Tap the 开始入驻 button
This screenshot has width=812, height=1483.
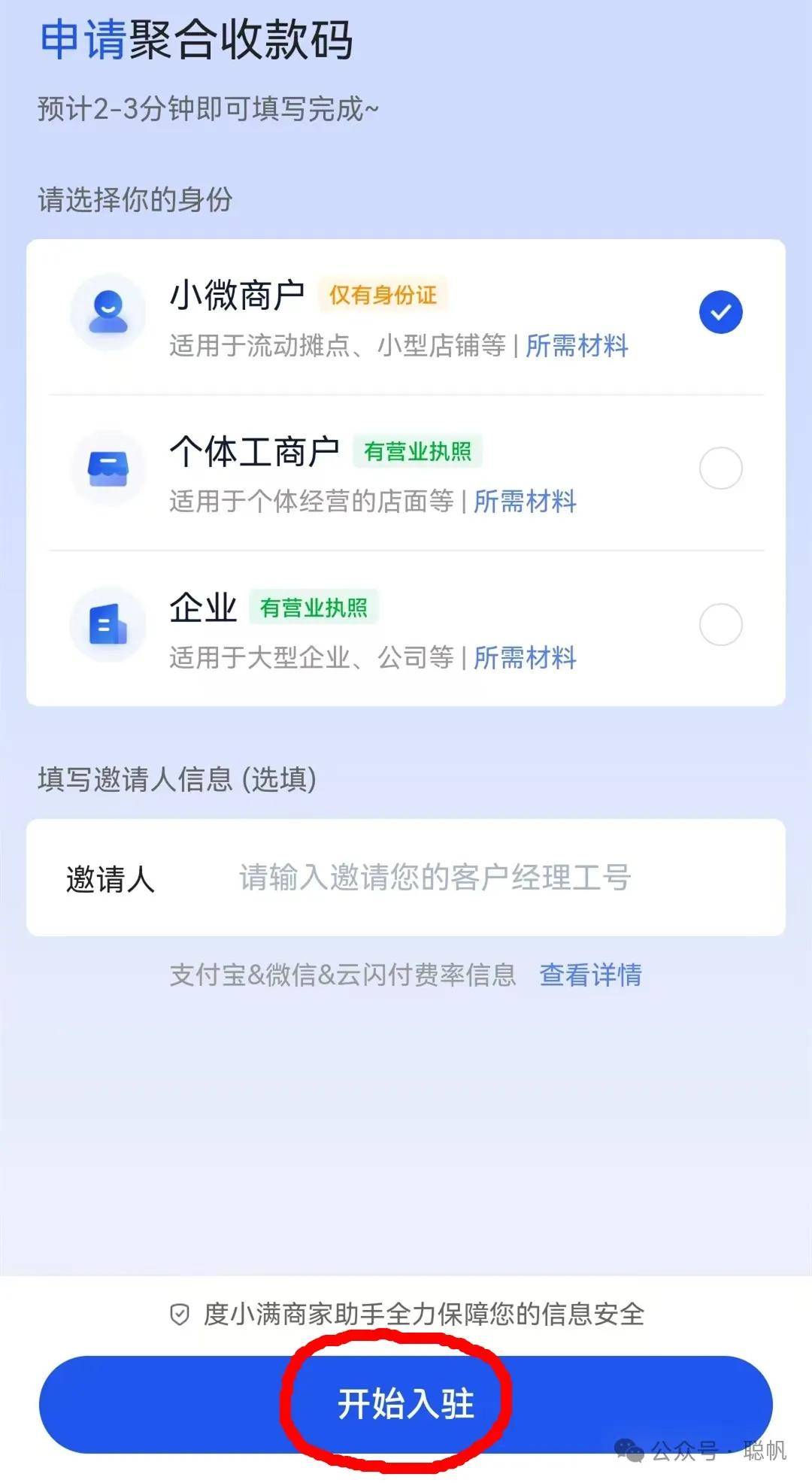point(406,1404)
